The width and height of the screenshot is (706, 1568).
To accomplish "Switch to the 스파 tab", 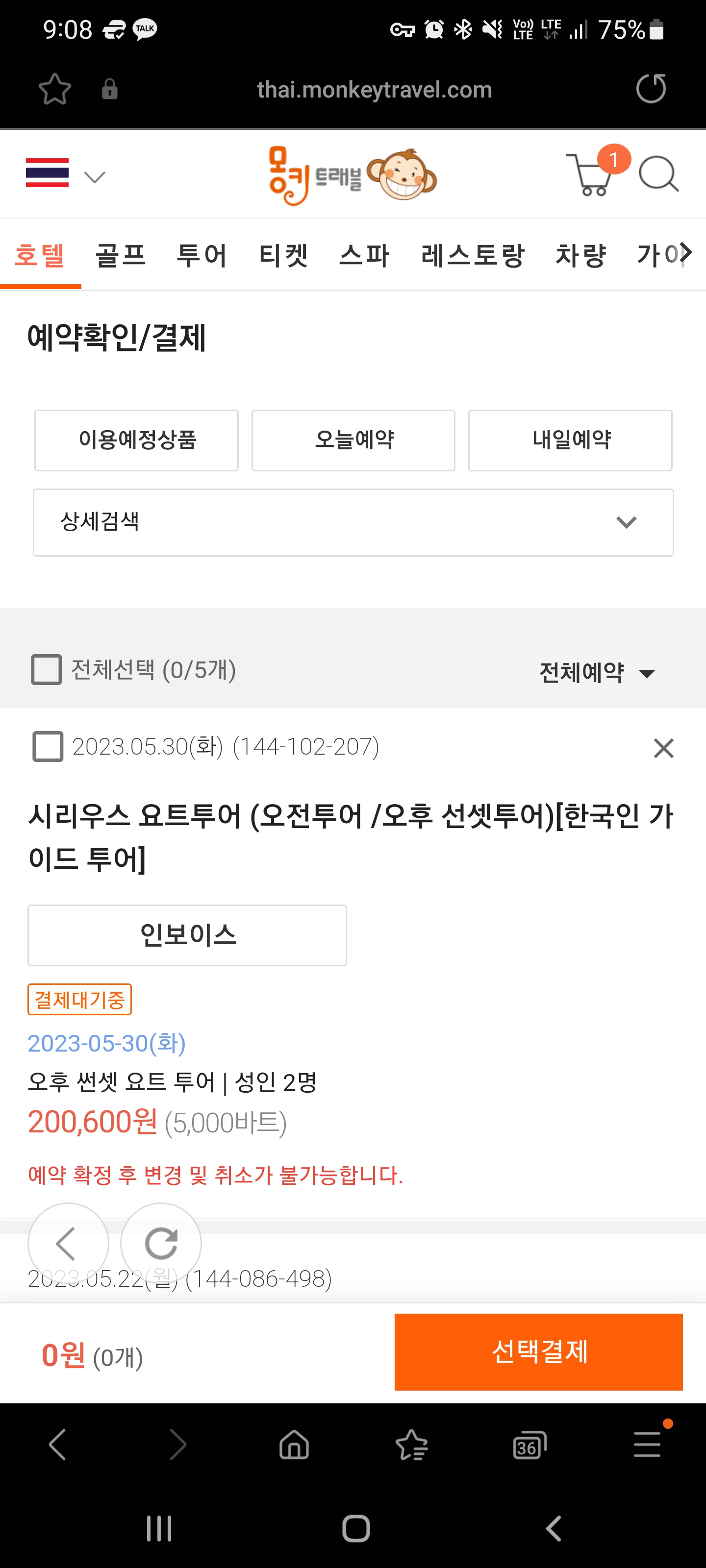I will (364, 254).
